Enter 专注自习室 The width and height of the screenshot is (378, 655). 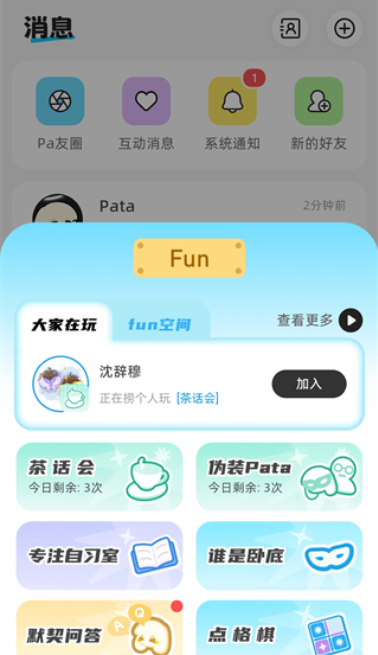99,556
